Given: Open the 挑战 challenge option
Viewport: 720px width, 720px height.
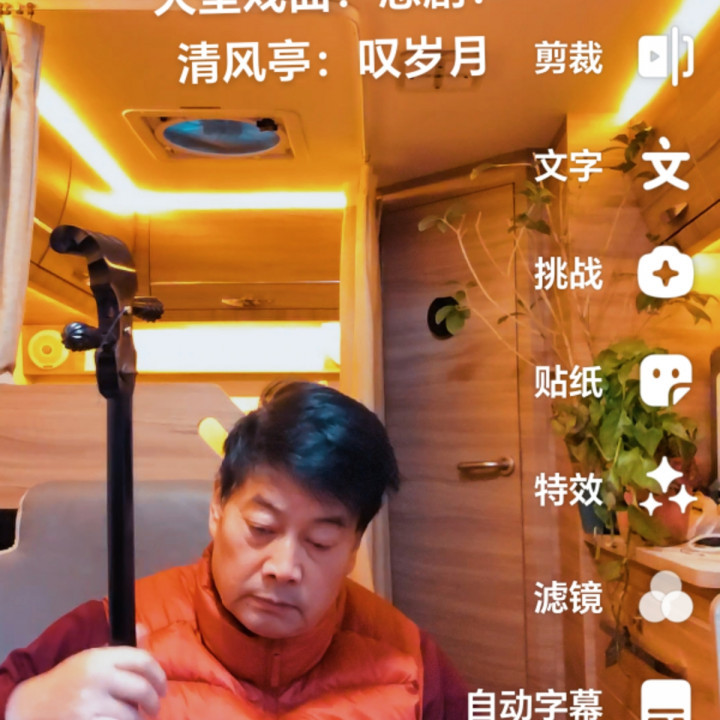Looking at the screenshot, I should [665, 273].
